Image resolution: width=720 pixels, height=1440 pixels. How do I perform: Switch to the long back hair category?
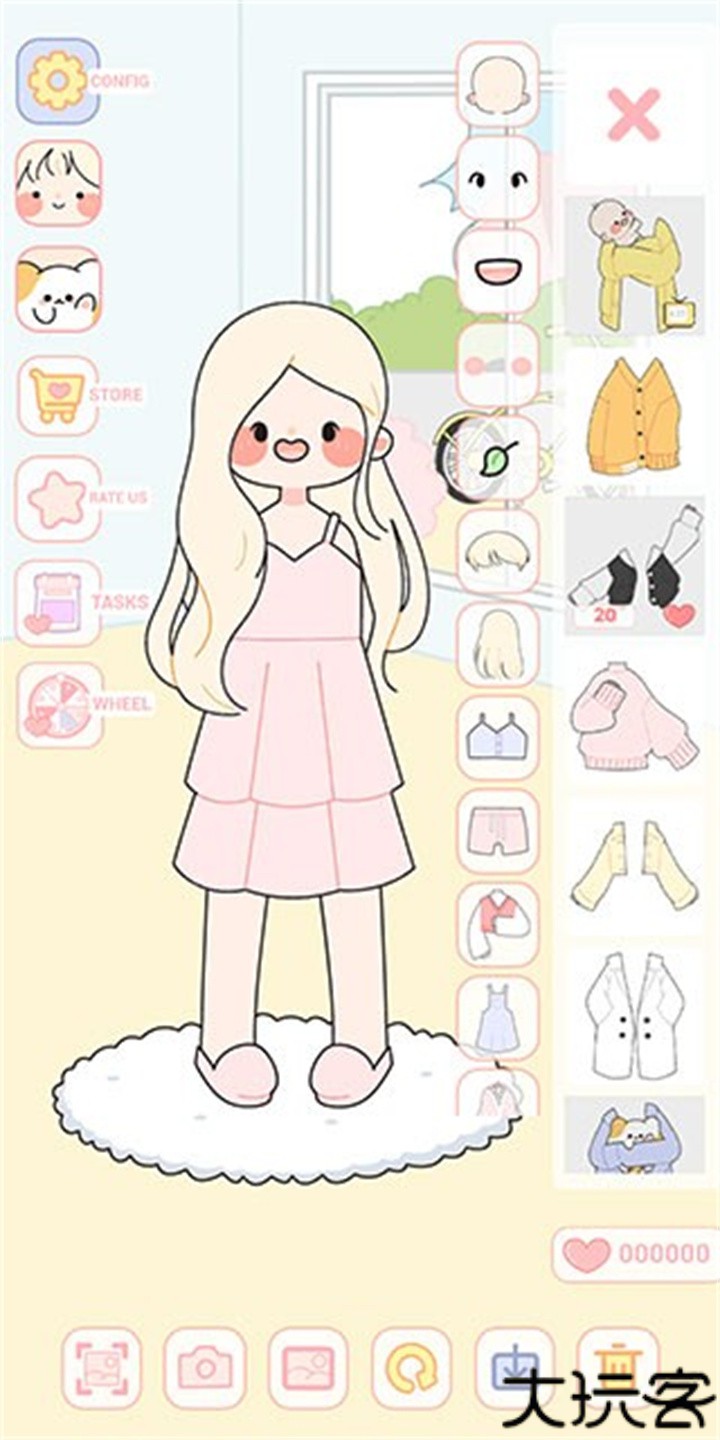[x=498, y=646]
